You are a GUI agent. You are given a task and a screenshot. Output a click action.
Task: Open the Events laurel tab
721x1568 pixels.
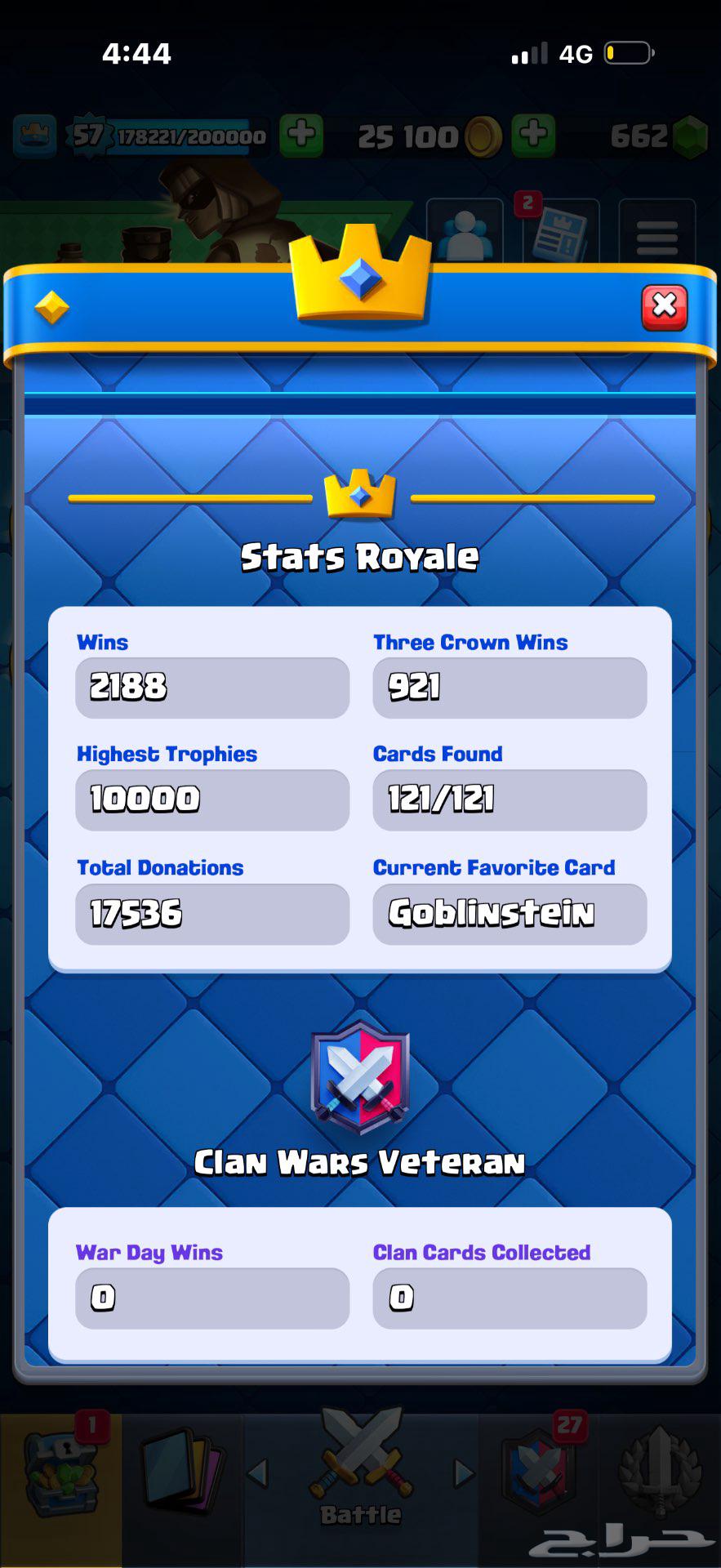(660, 1474)
